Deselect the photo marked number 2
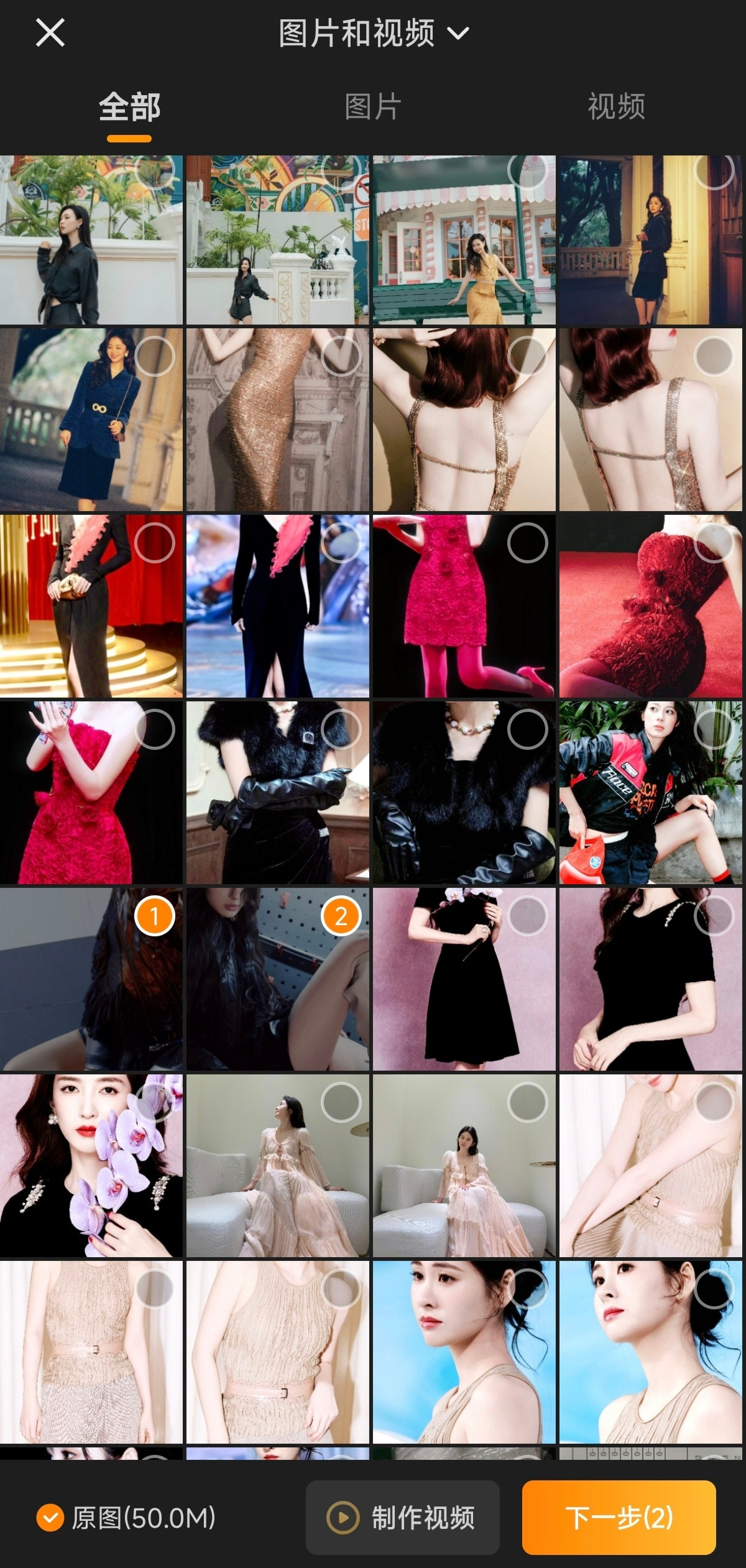 pos(341,916)
